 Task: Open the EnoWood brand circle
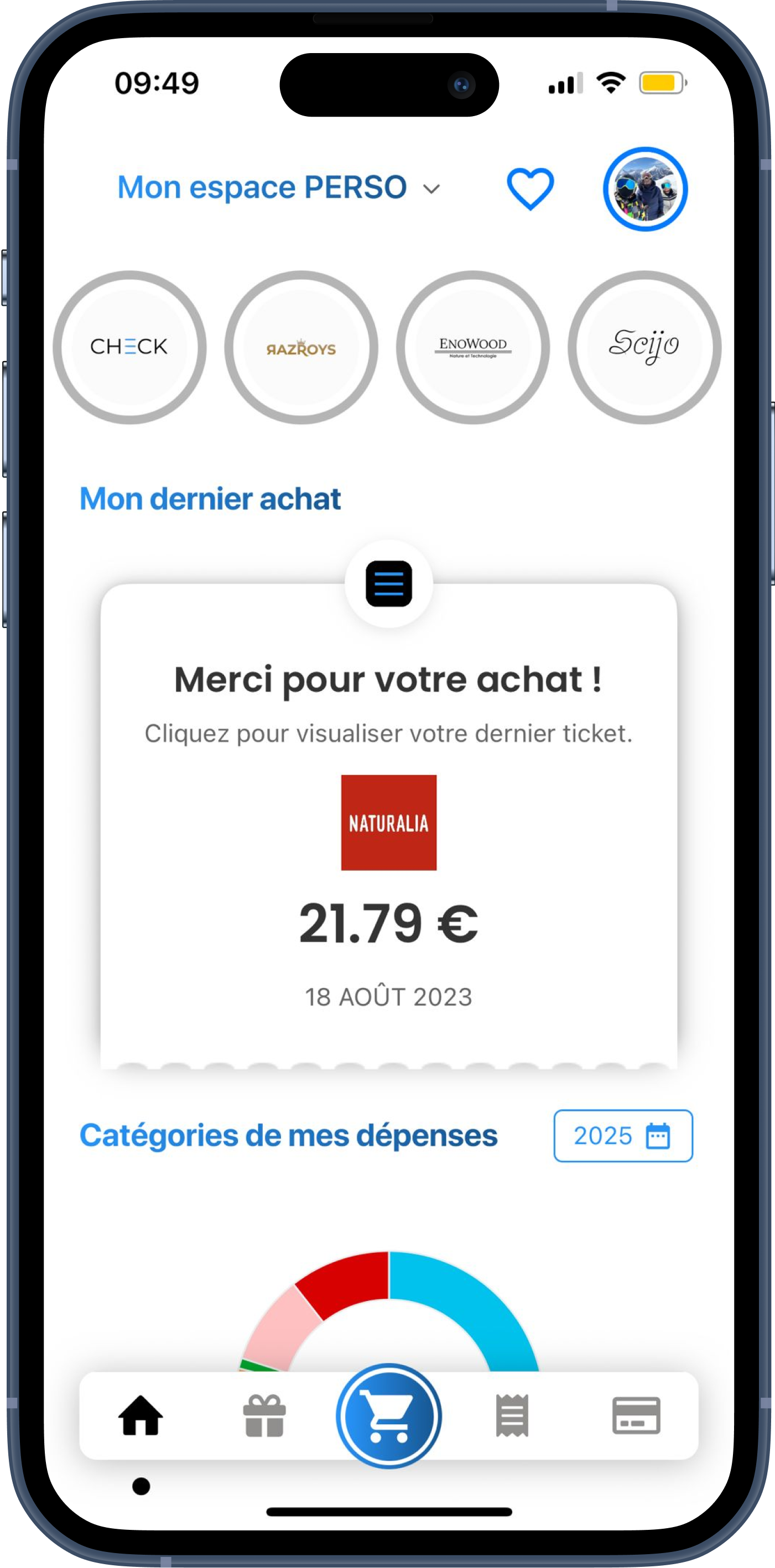pos(472,348)
